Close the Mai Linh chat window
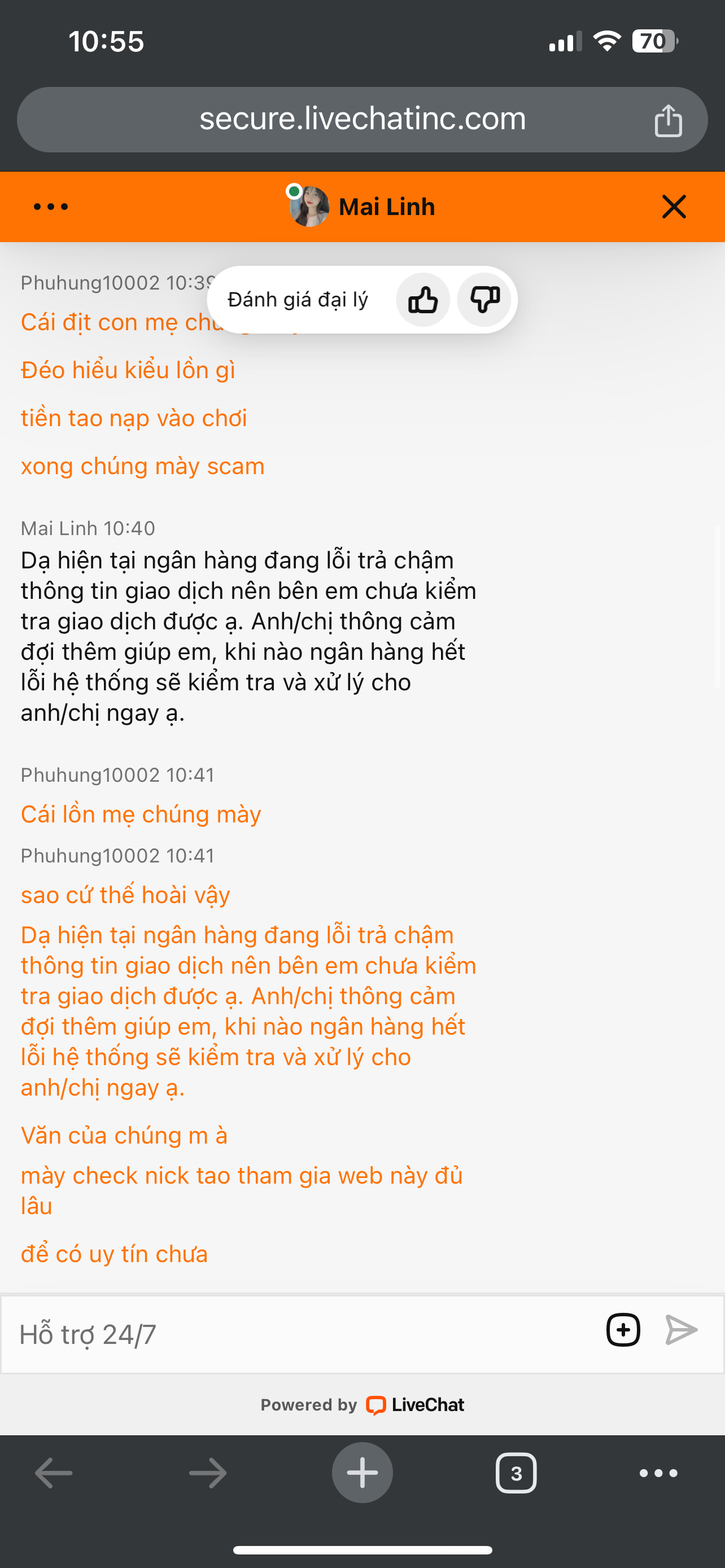The width and height of the screenshot is (725, 1568). tap(674, 207)
